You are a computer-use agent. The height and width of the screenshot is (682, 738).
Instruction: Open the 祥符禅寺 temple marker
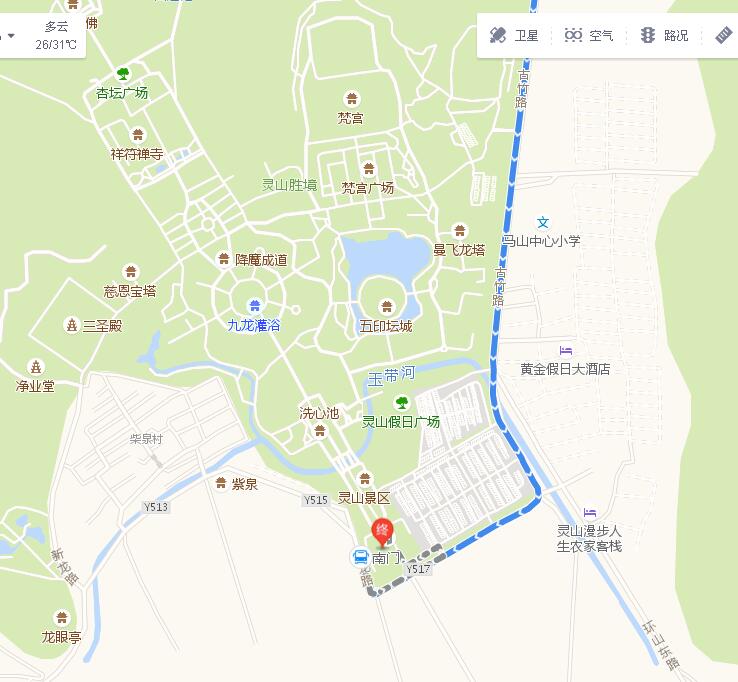(x=137, y=135)
